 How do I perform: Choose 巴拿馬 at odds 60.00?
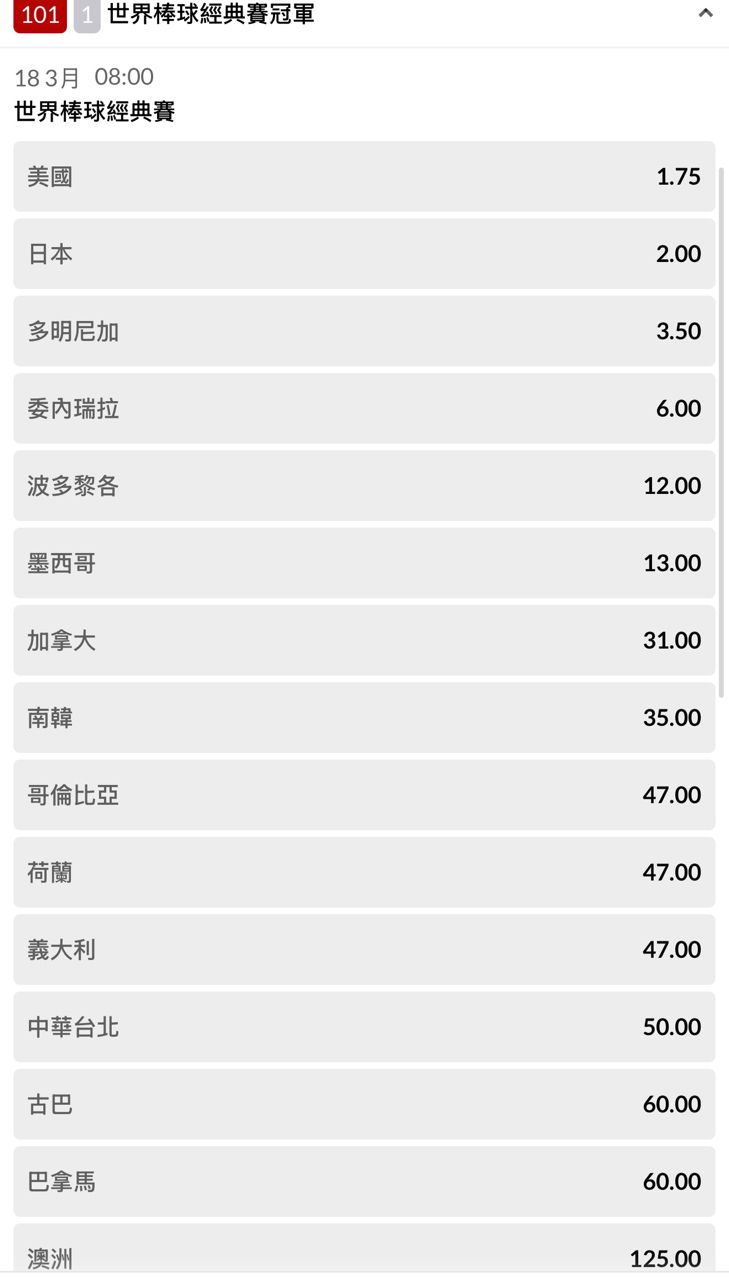[x=364, y=1181]
